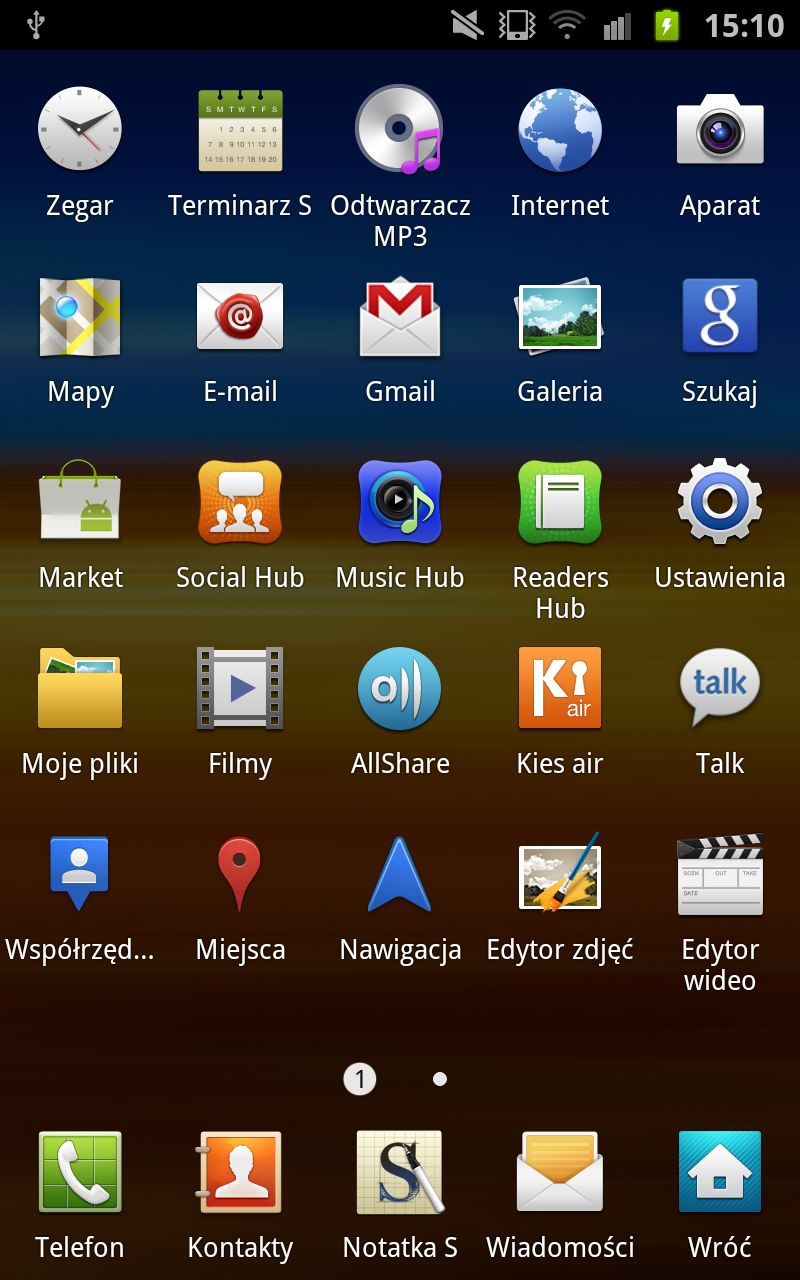Open the Gmail app
The width and height of the screenshot is (800, 1280).
pyautogui.click(x=400, y=318)
